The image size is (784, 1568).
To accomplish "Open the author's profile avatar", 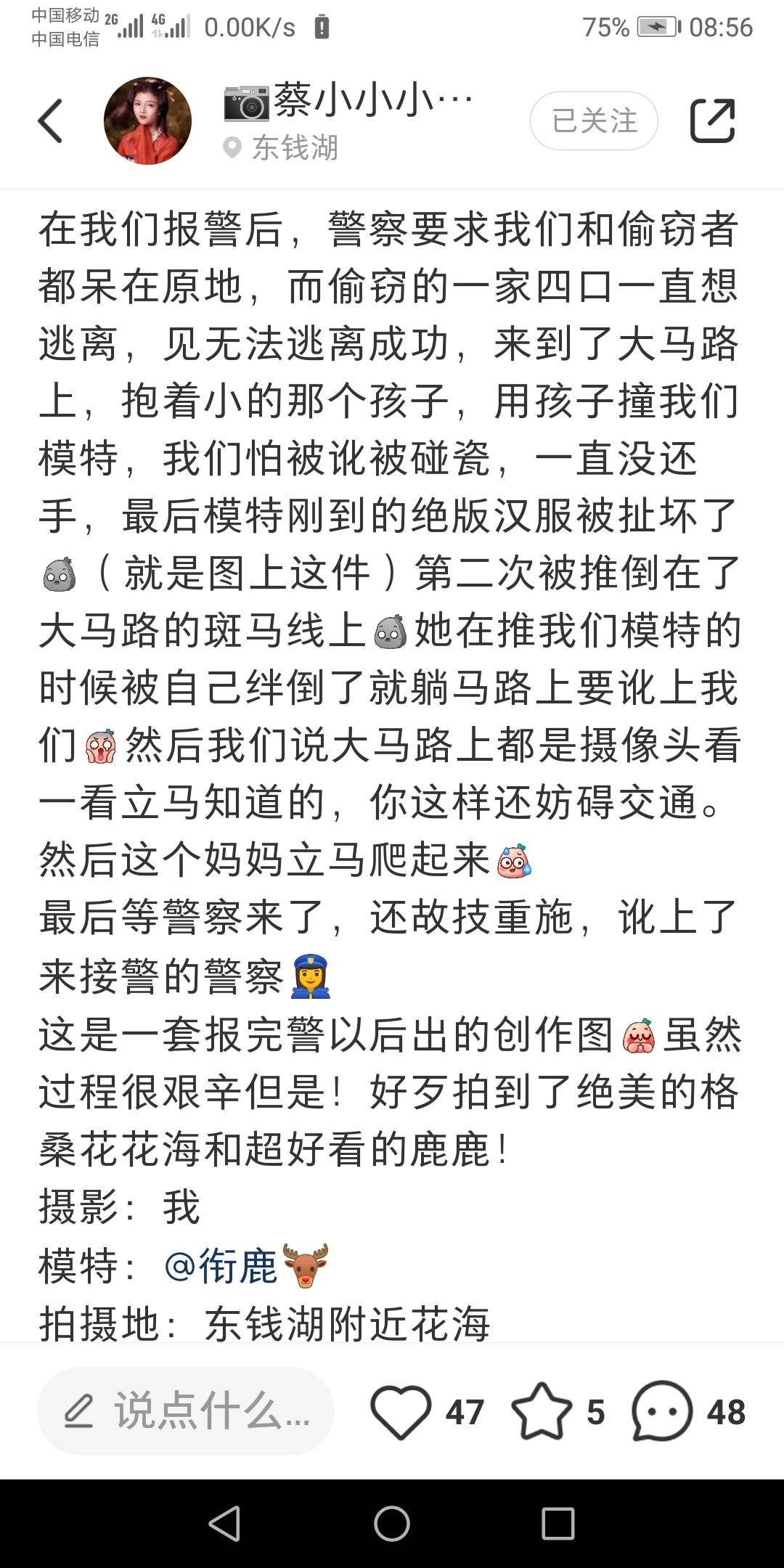I will 147,121.
